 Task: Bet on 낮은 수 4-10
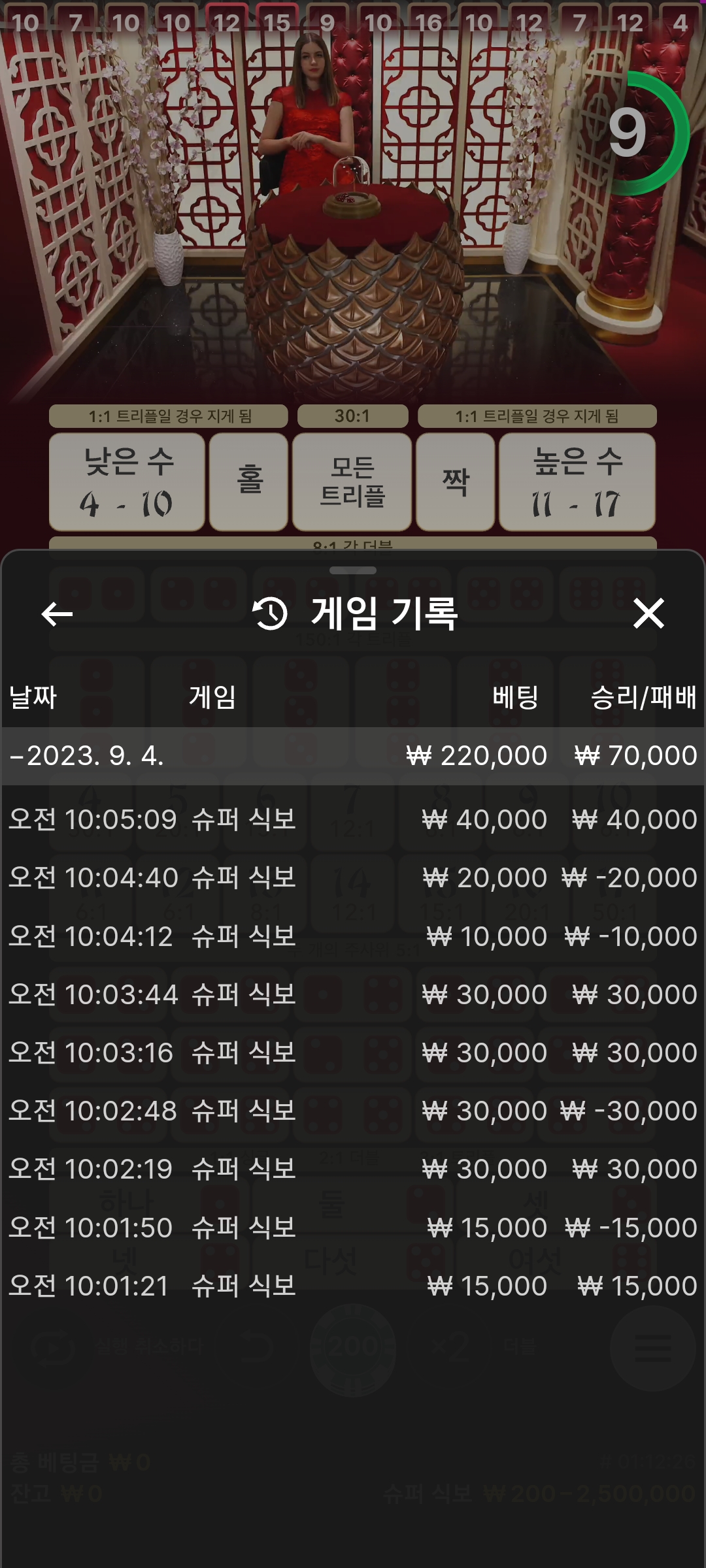127,482
